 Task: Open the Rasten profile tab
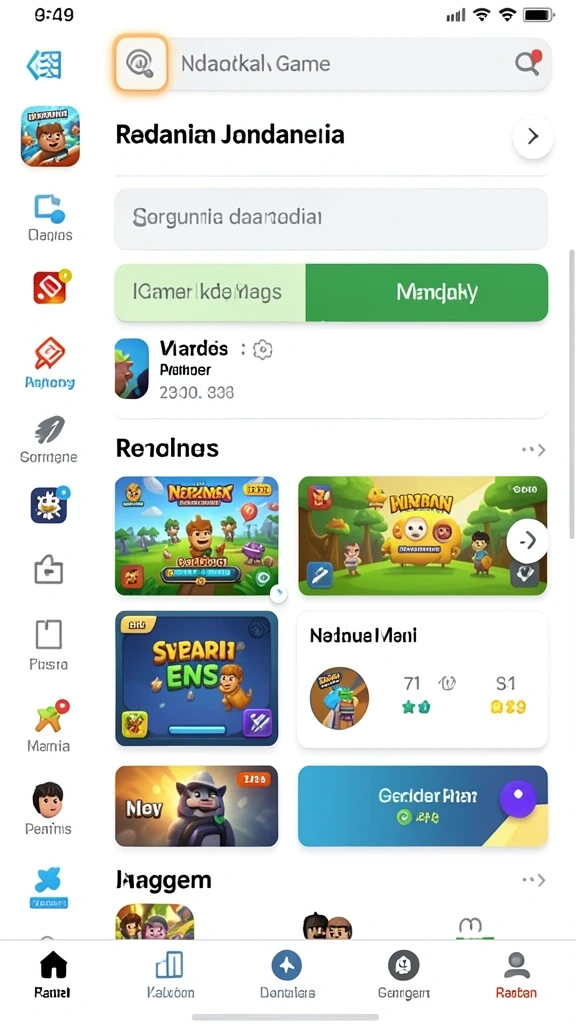(x=516, y=975)
